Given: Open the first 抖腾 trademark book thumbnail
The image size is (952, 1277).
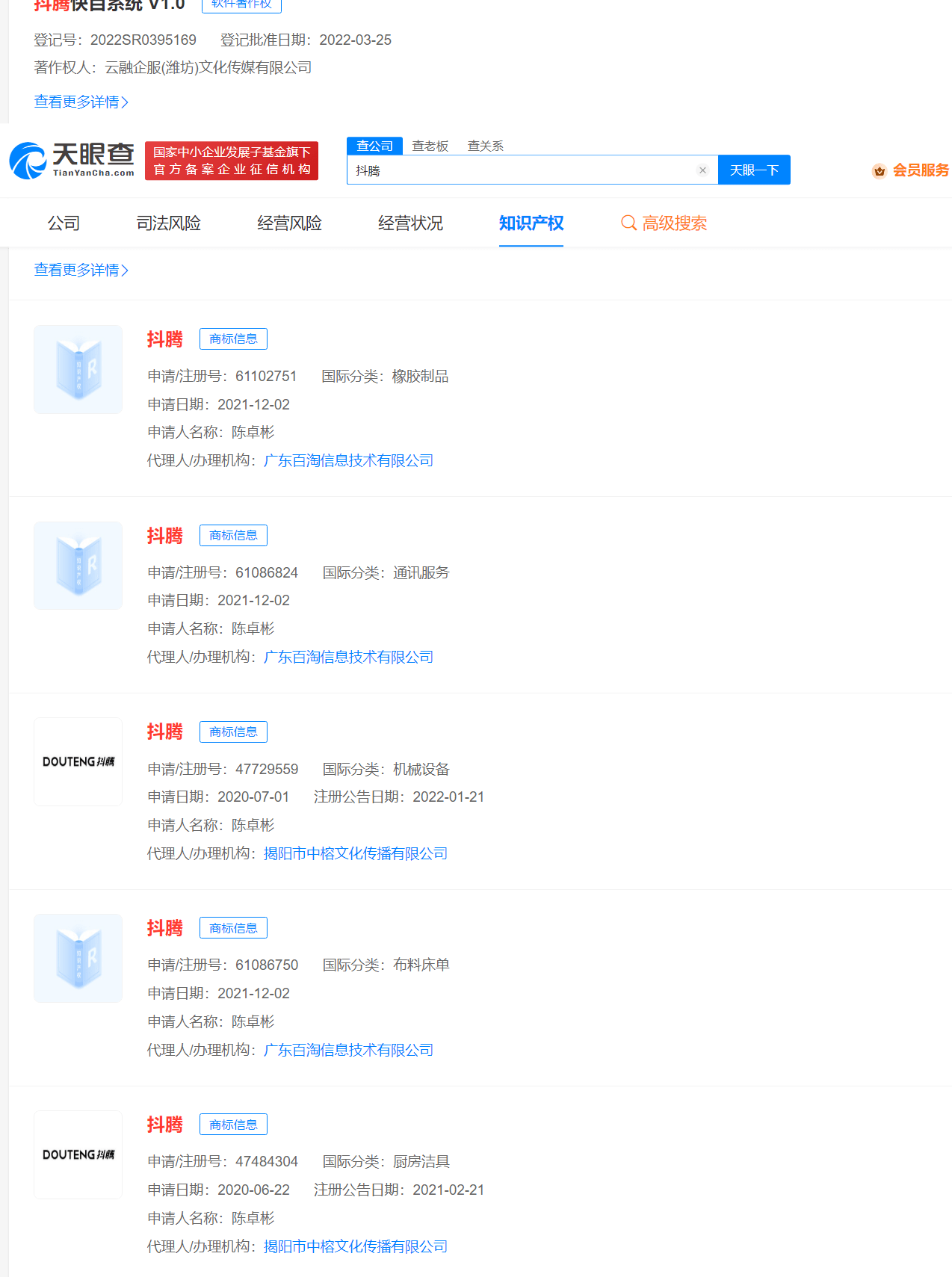Looking at the screenshot, I should (78, 369).
